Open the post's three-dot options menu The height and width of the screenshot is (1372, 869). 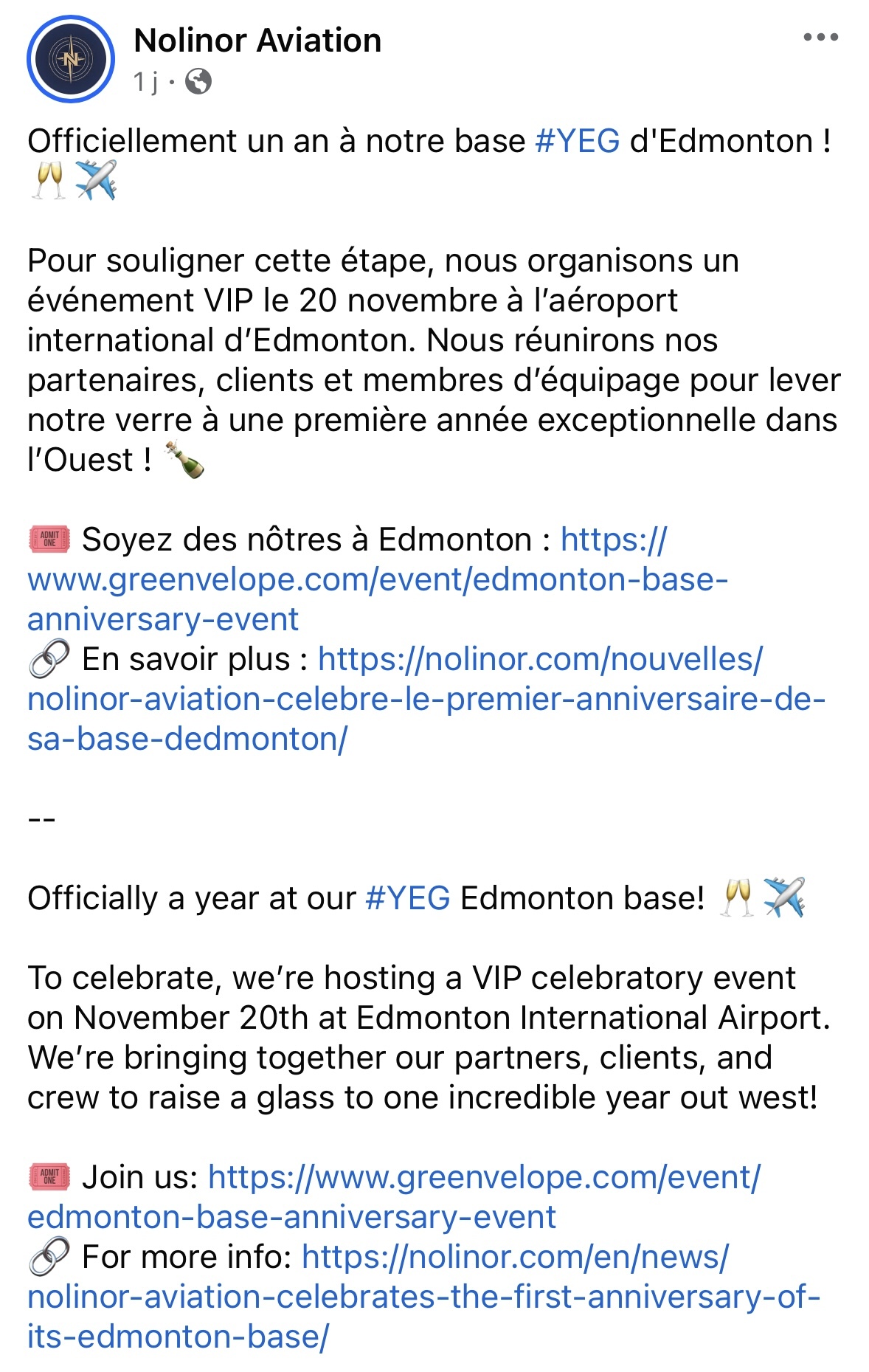[820, 37]
